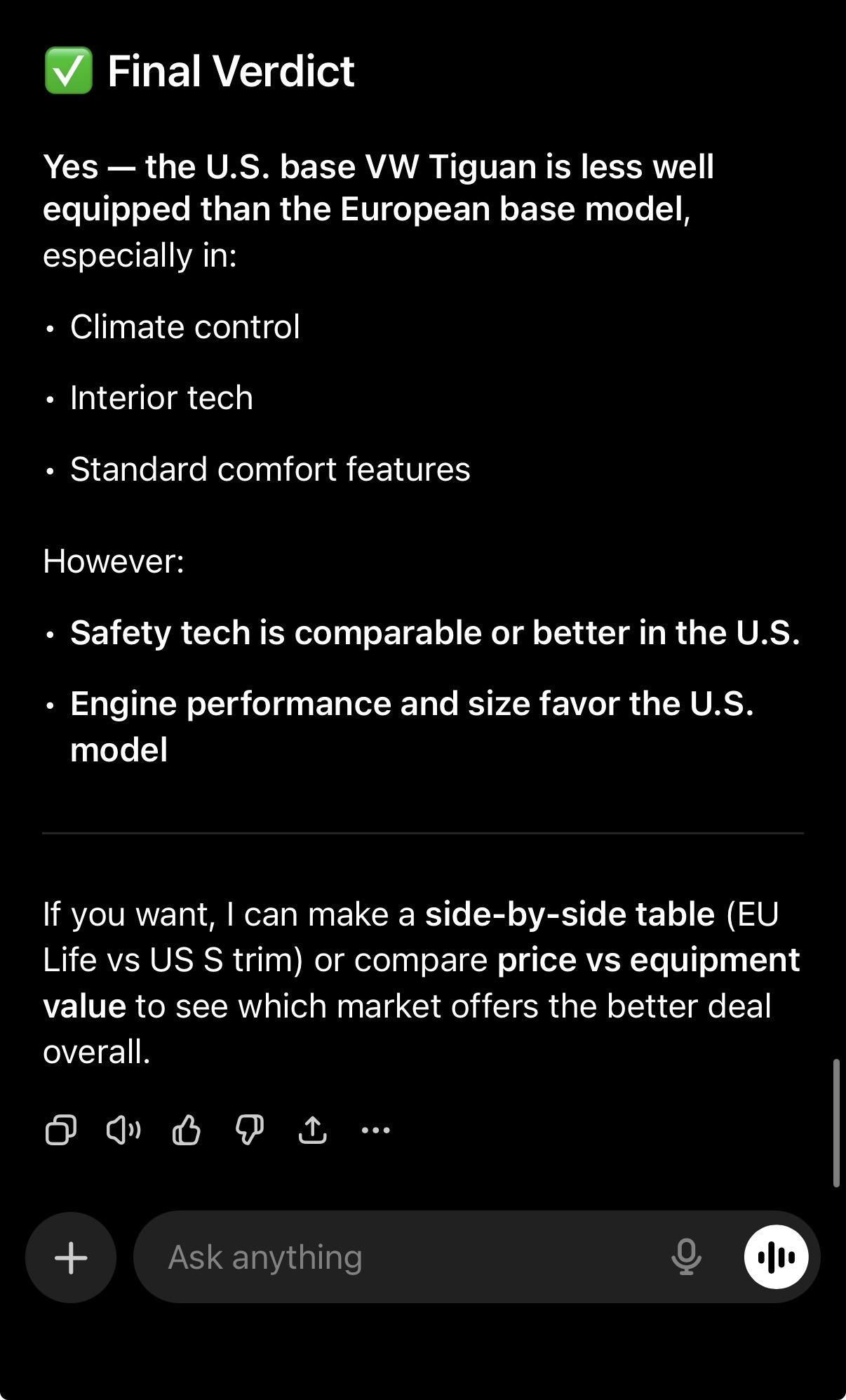
Task: Give the response a thumbs down
Action: (249, 1130)
